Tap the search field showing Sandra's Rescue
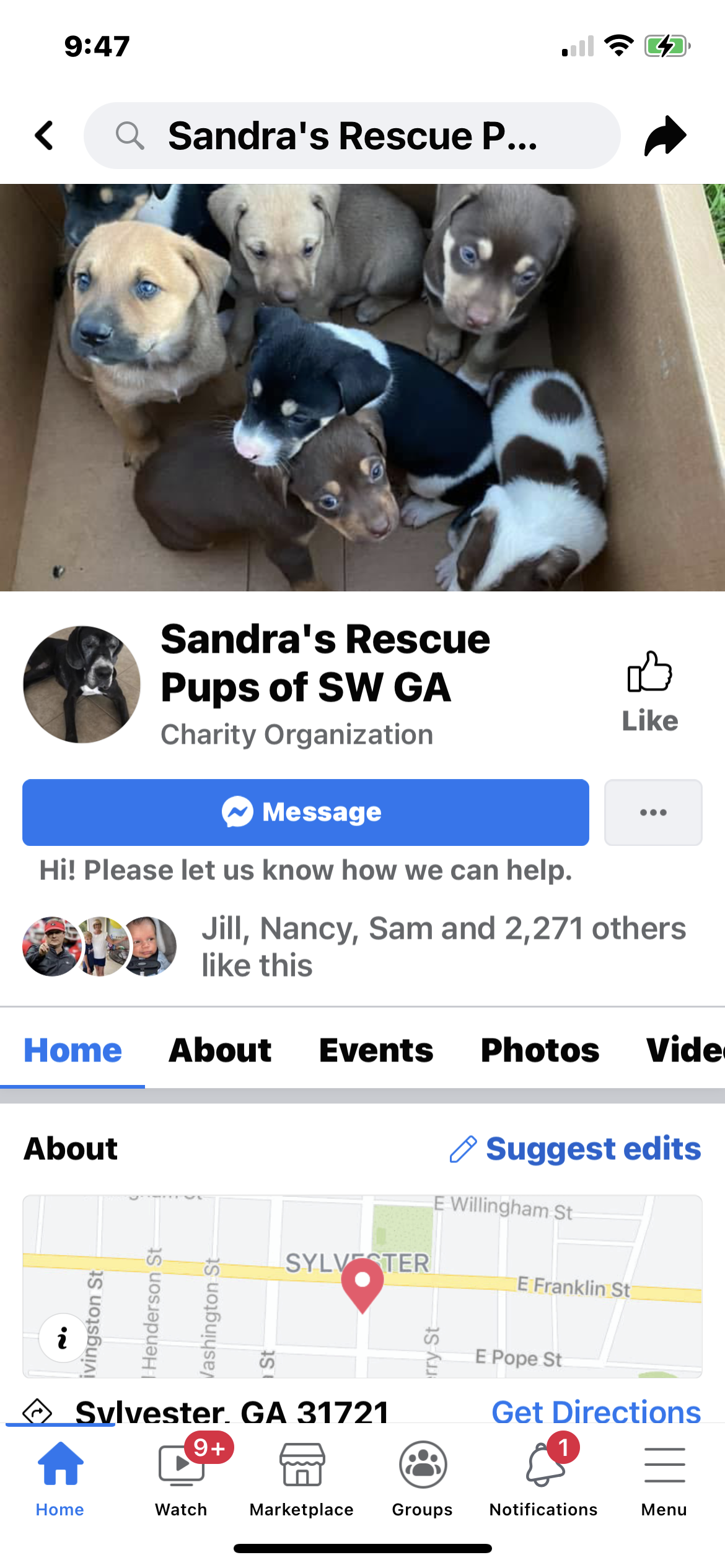Screen dimensions: 725x1568 coord(352,136)
